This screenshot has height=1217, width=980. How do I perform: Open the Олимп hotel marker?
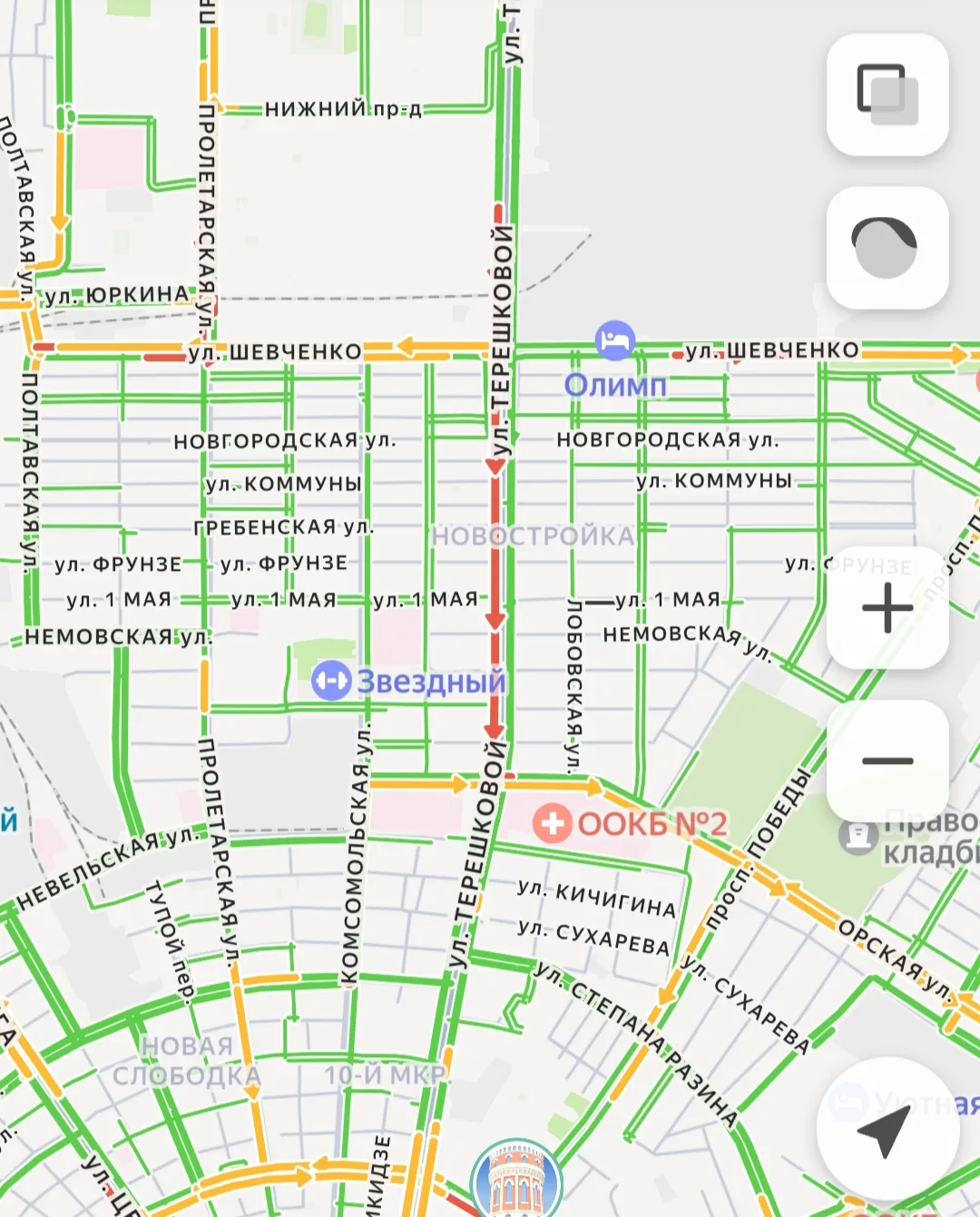pyautogui.click(x=615, y=342)
